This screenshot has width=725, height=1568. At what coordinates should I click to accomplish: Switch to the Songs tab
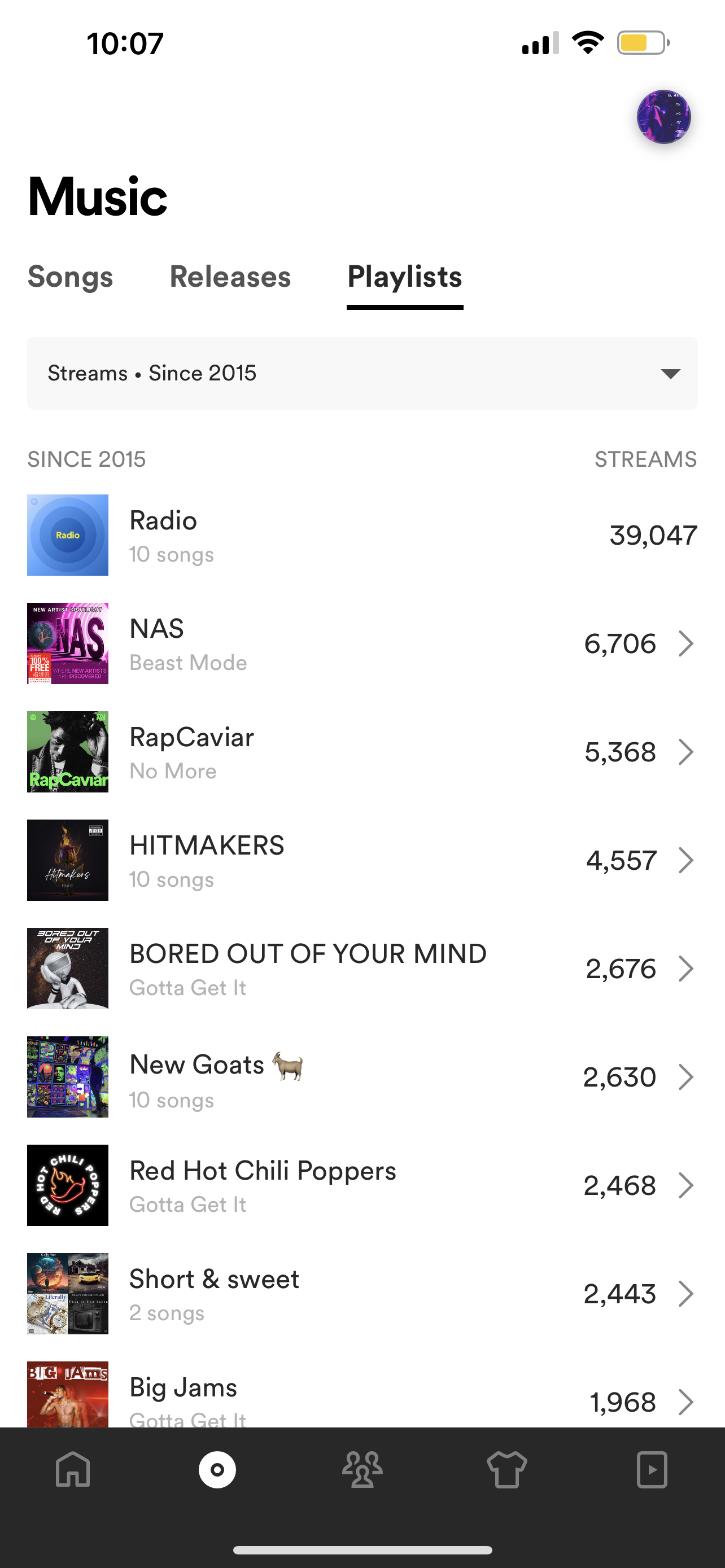[71, 277]
